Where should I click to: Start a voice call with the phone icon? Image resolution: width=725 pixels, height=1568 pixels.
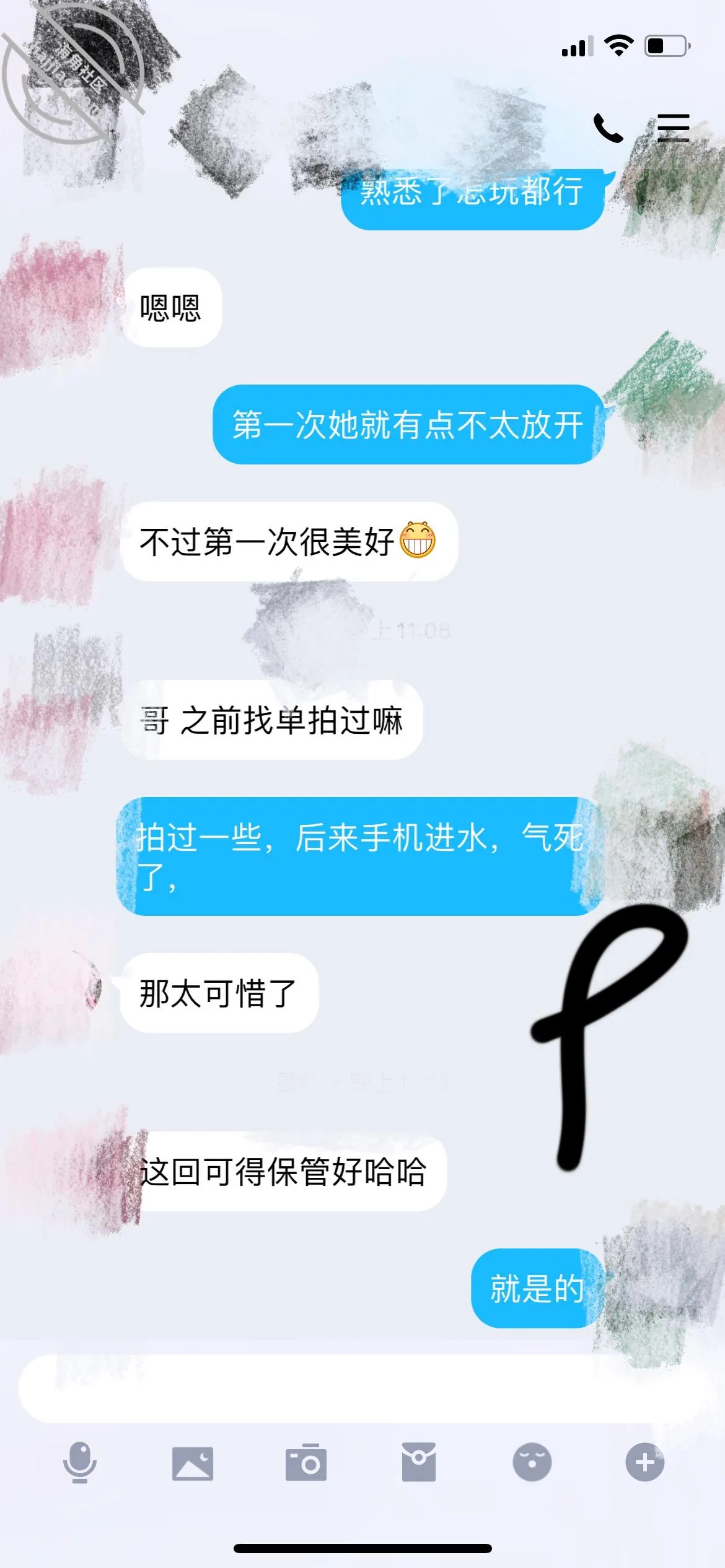[609, 128]
